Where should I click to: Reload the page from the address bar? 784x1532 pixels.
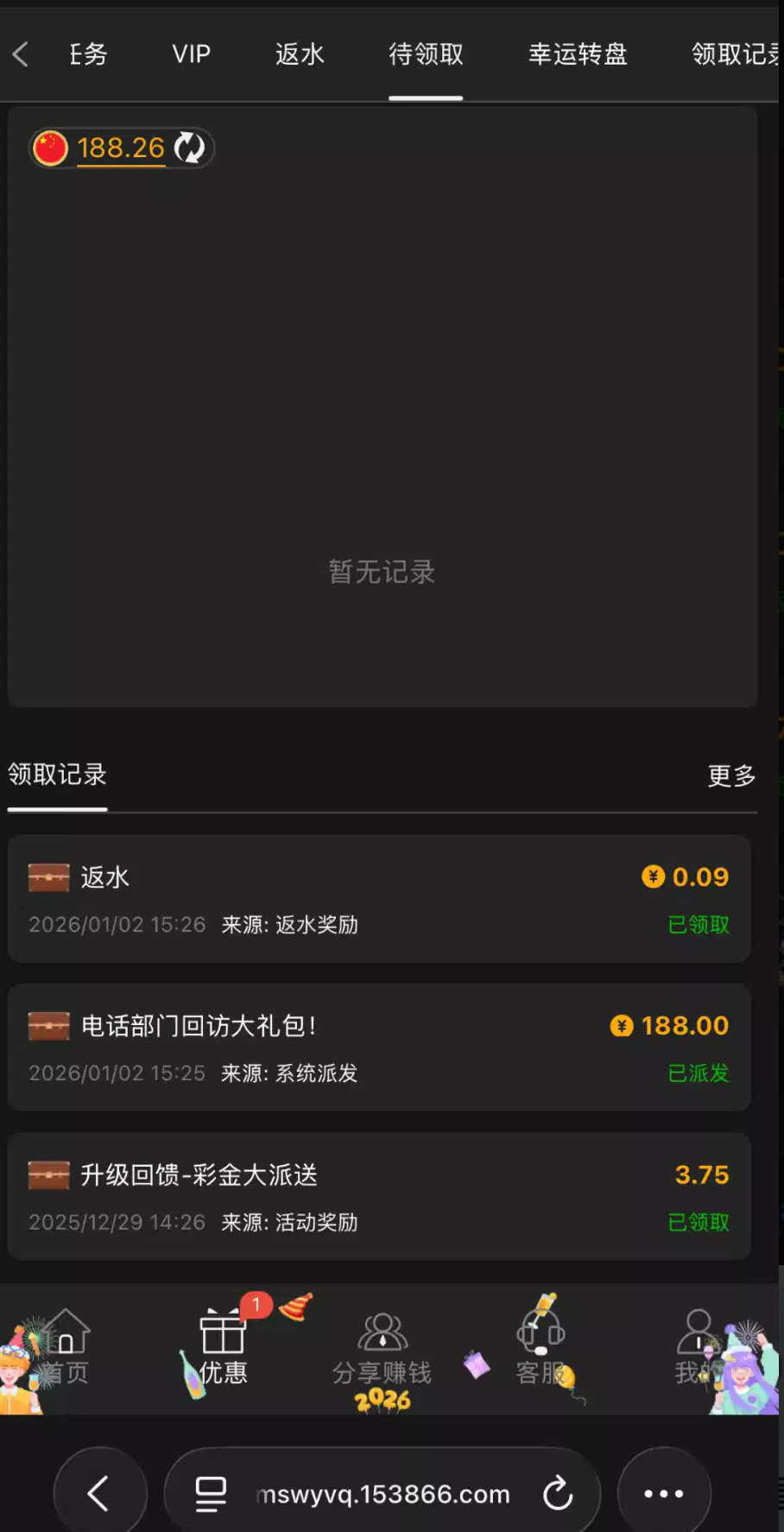point(558,1493)
